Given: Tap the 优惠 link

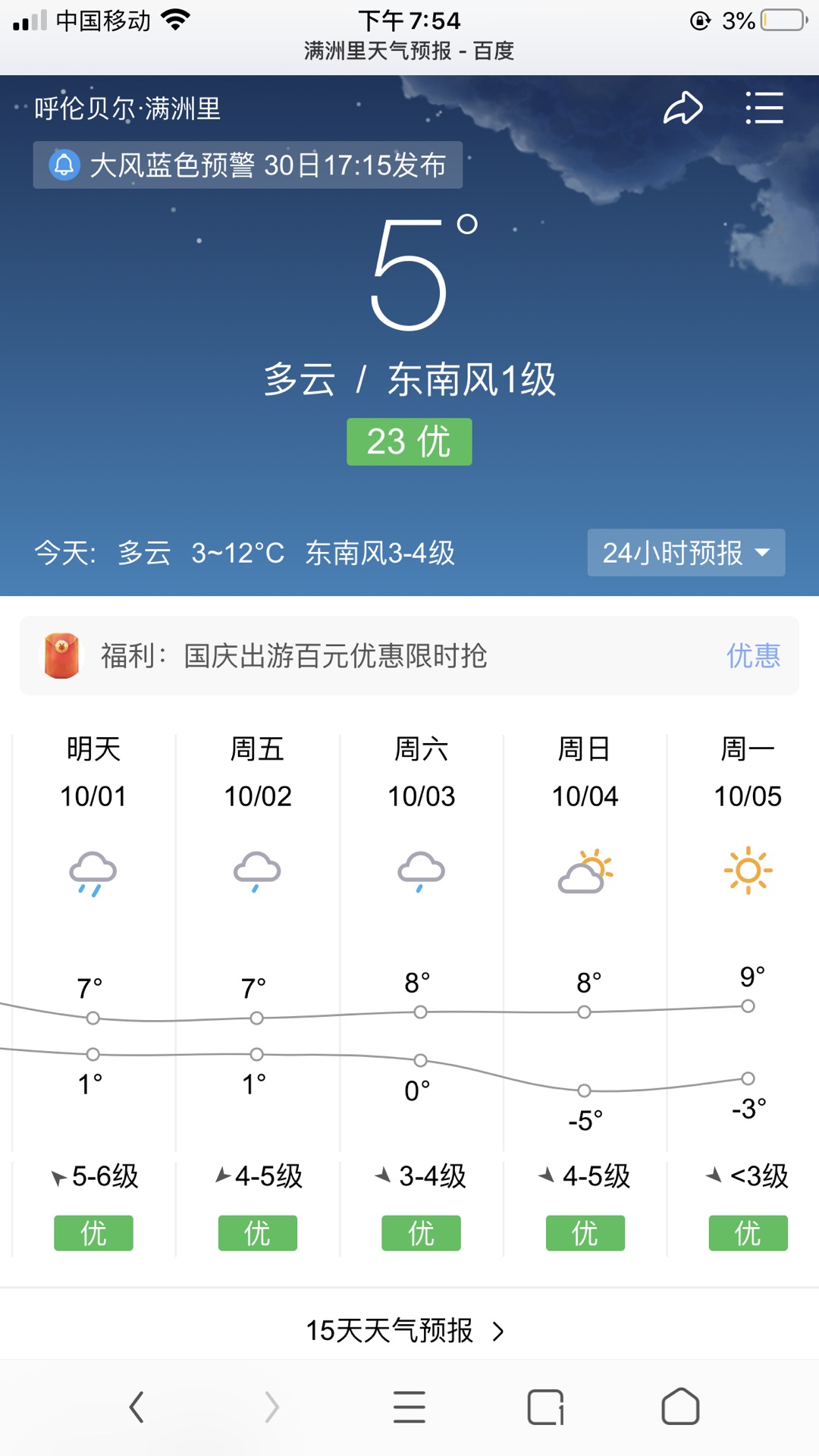Looking at the screenshot, I should [x=753, y=656].
